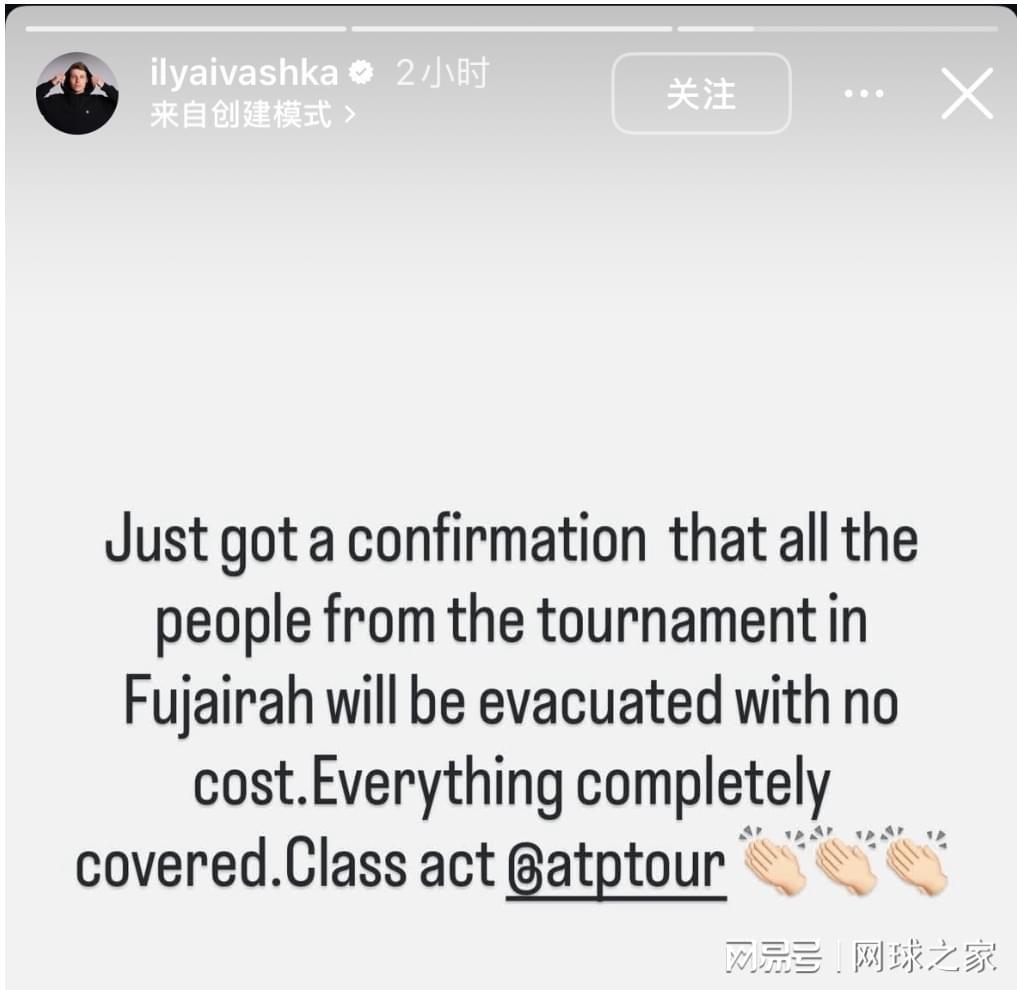Image resolution: width=1017 pixels, height=990 pixels.
Task: Open the 来自创建模式 link
Action: 251,115
